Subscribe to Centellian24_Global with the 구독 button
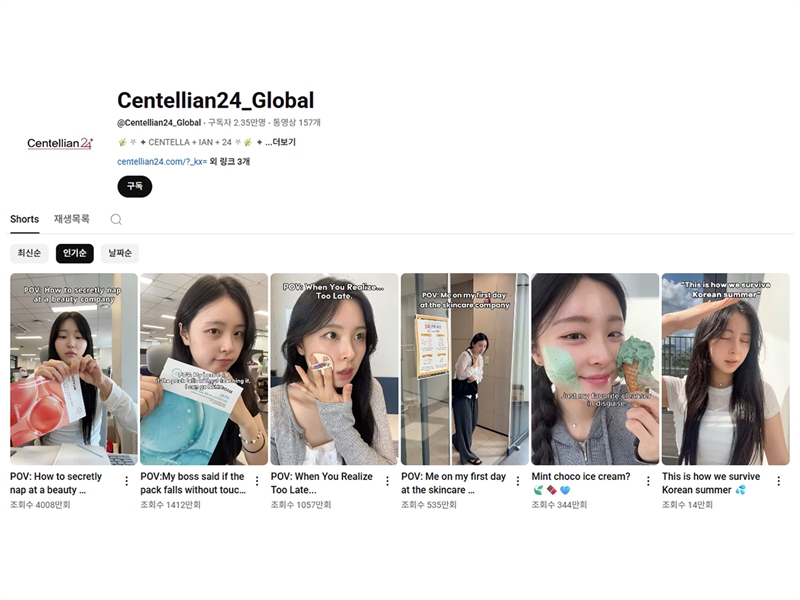This screenshot has height=600, width=800. (134, 186)
